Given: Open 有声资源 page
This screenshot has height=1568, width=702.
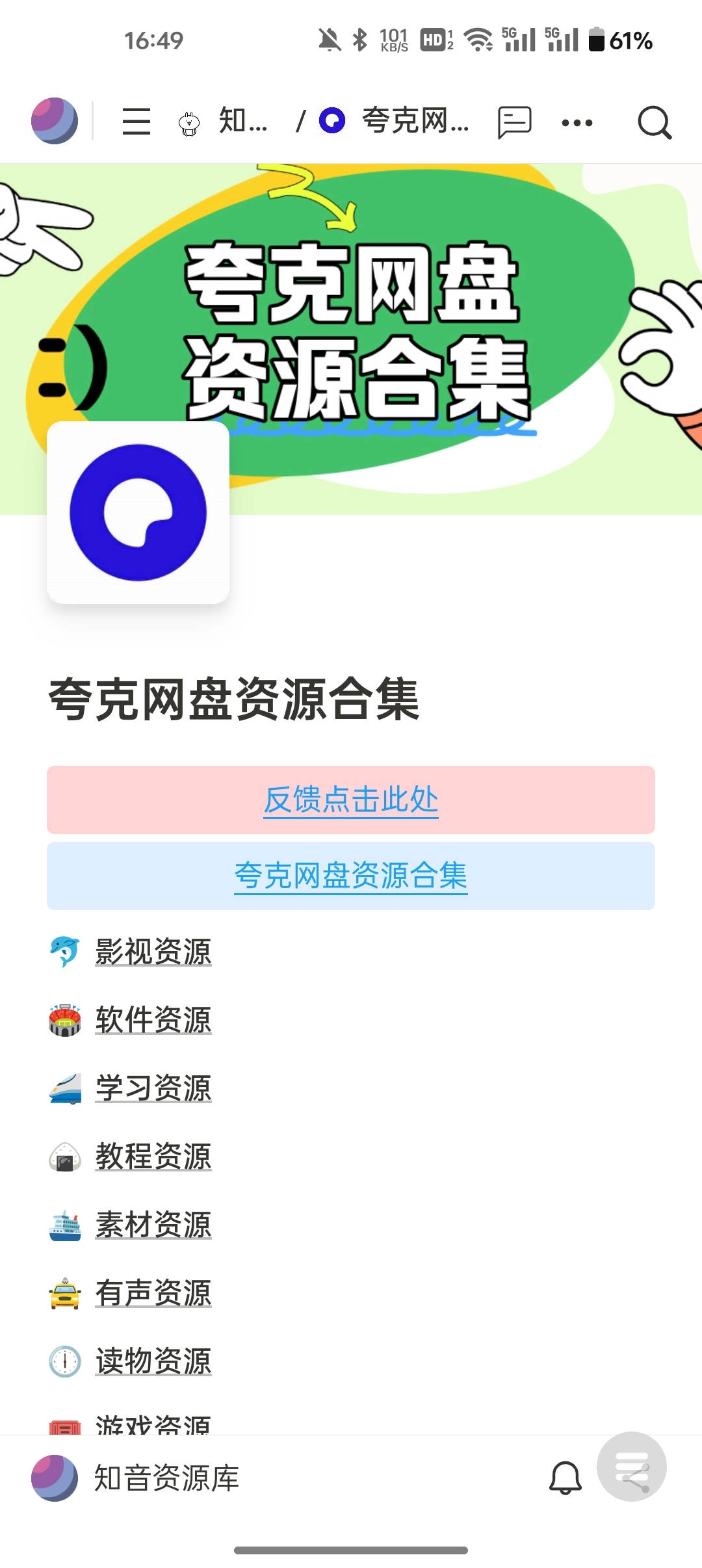Looking at the screenshot, I should [153, 1292].
